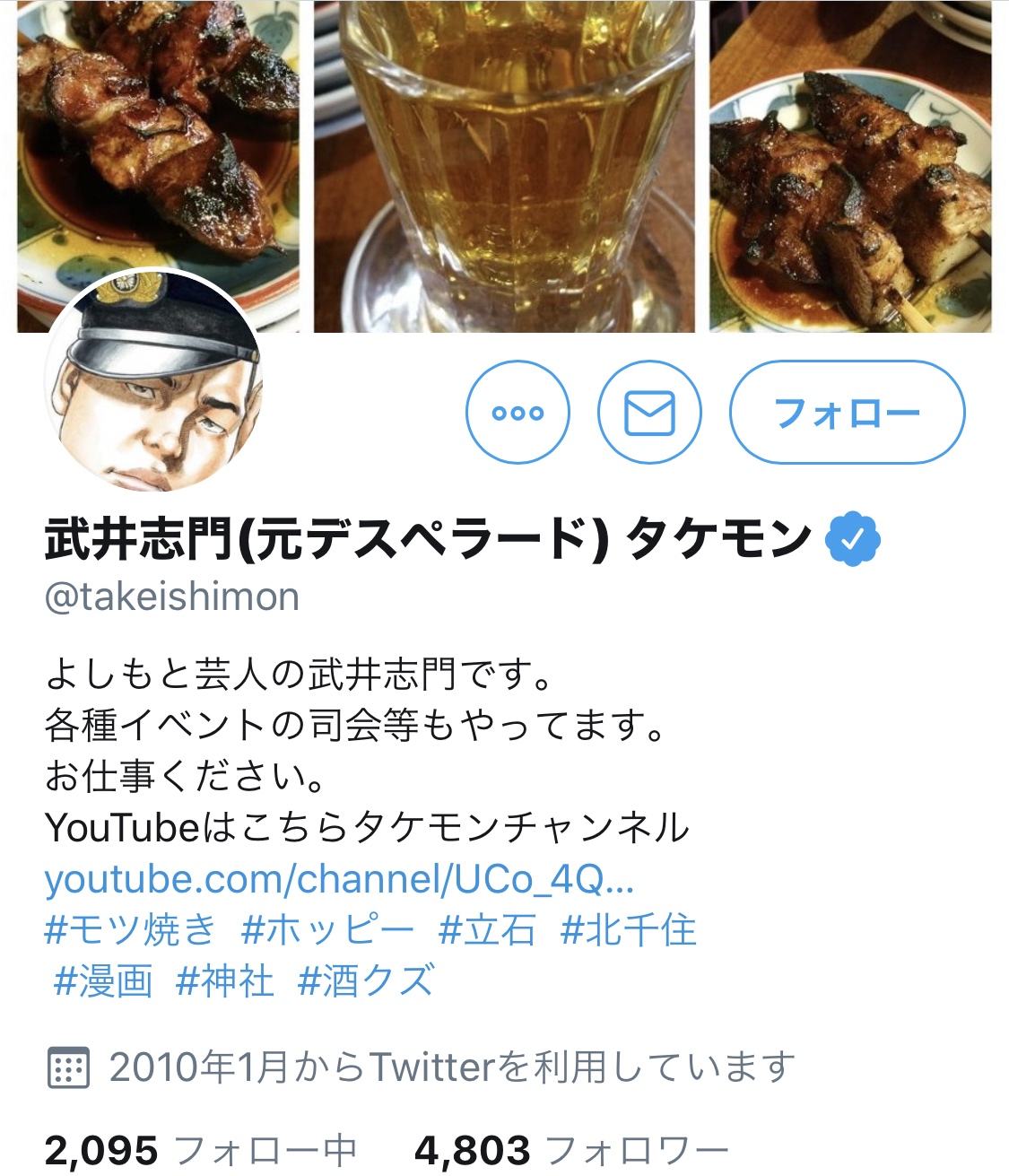1009x1176 pixels.
Task: View the 4,803 フォロワー list
Action: click(570, 1150)
